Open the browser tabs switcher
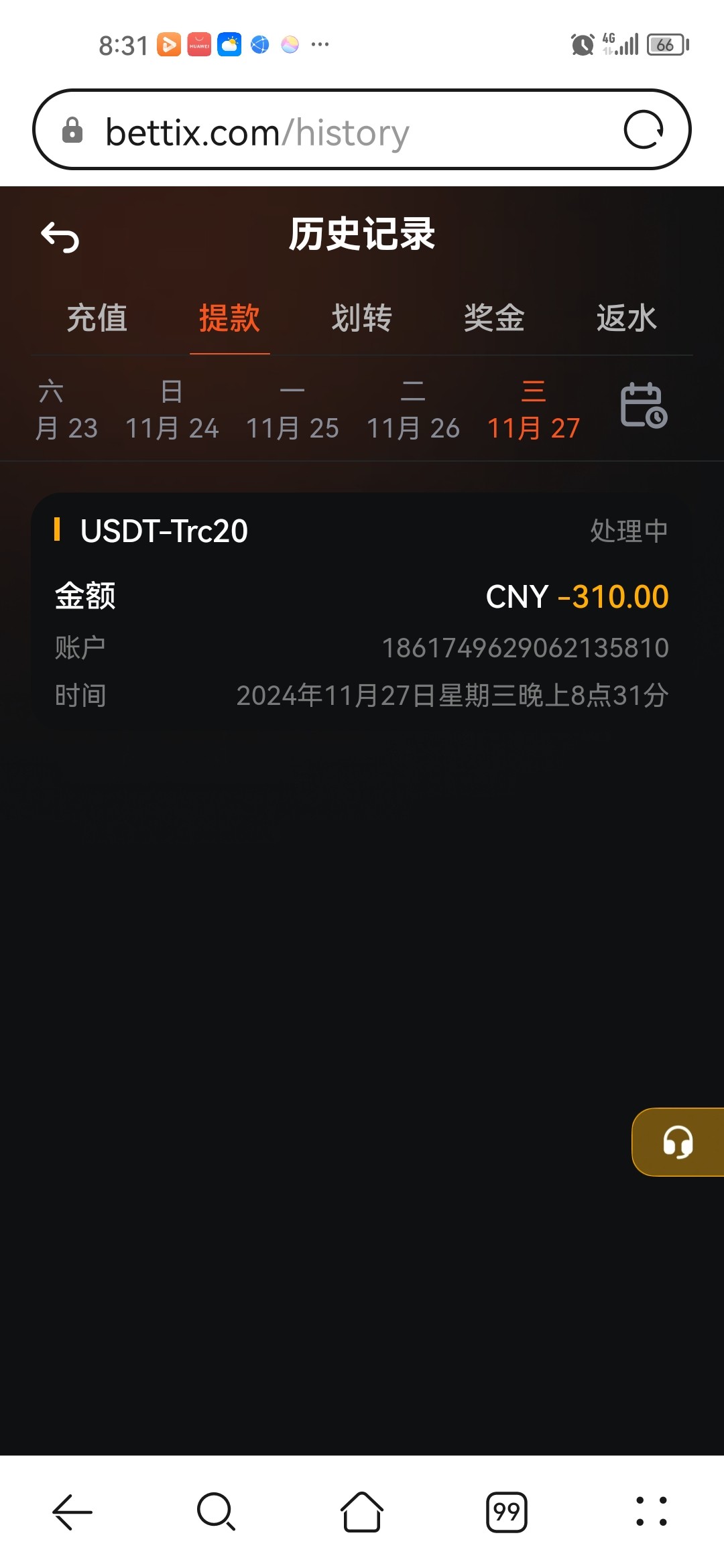 507,1512
